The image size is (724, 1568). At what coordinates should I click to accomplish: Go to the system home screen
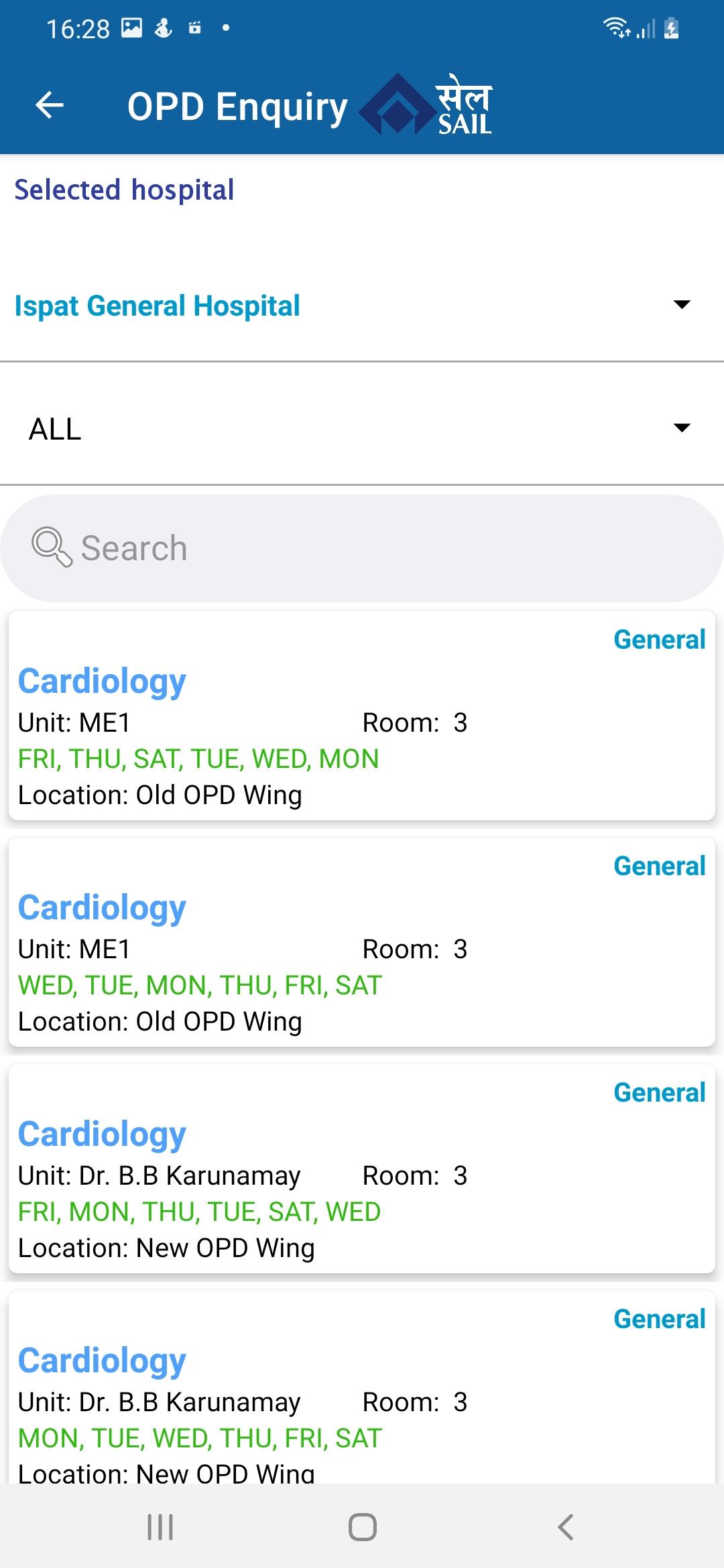coord(362,1527)
